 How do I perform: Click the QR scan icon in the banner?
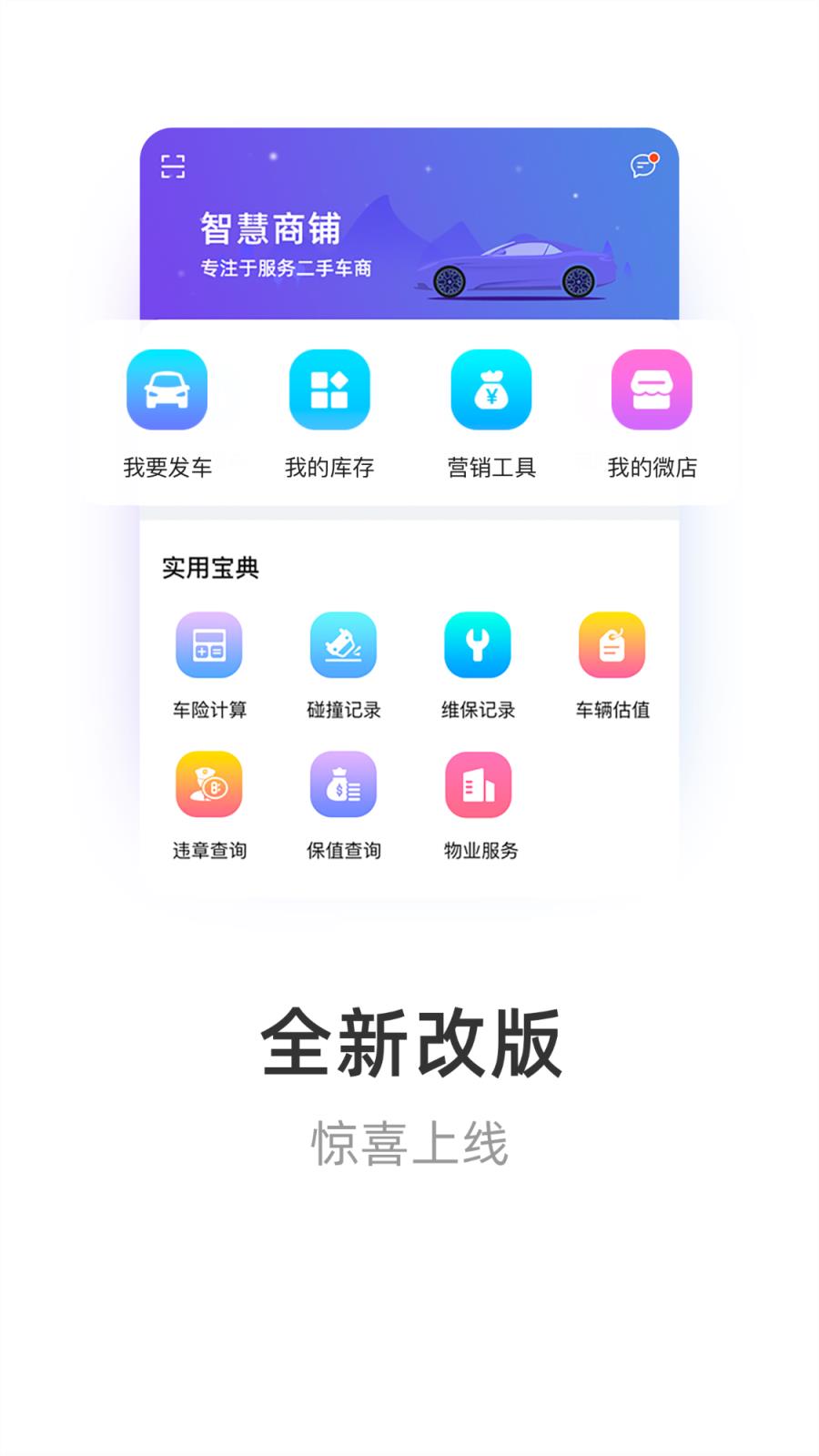tap(173, 166)
